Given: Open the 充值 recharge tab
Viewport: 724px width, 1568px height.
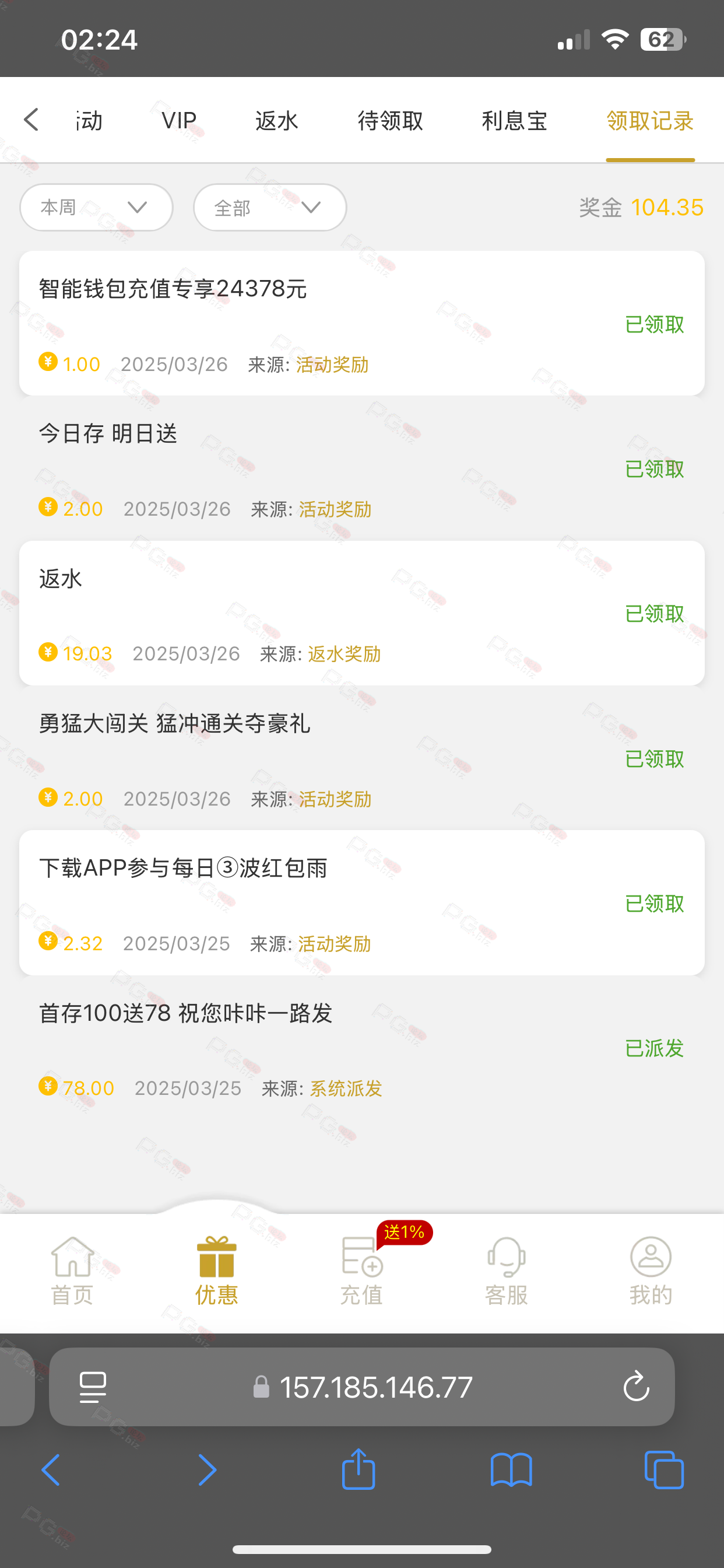Looking at the screenshot, I should [x=361, y=1271].
